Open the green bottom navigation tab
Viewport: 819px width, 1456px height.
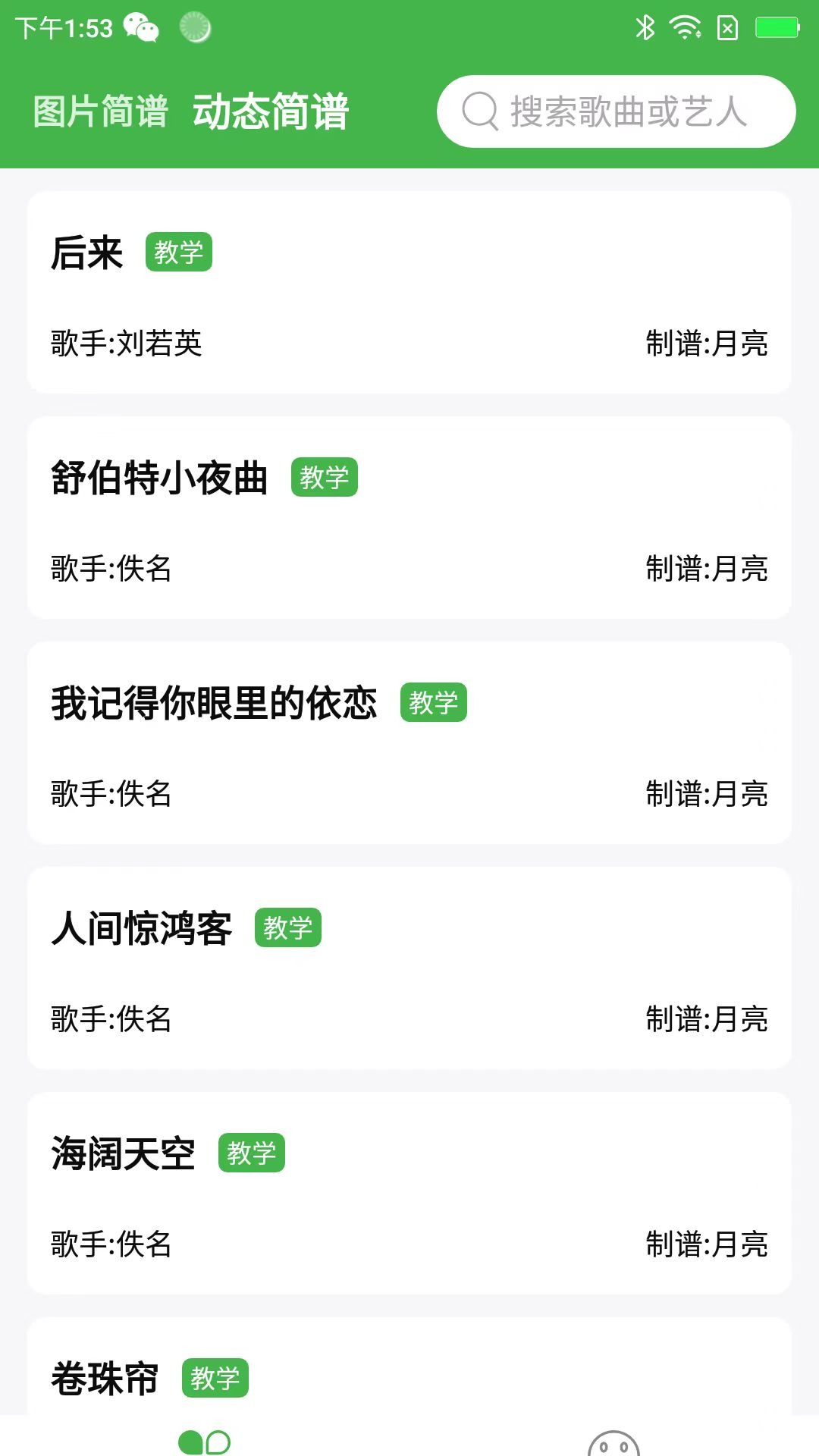tap(205, 1441)
